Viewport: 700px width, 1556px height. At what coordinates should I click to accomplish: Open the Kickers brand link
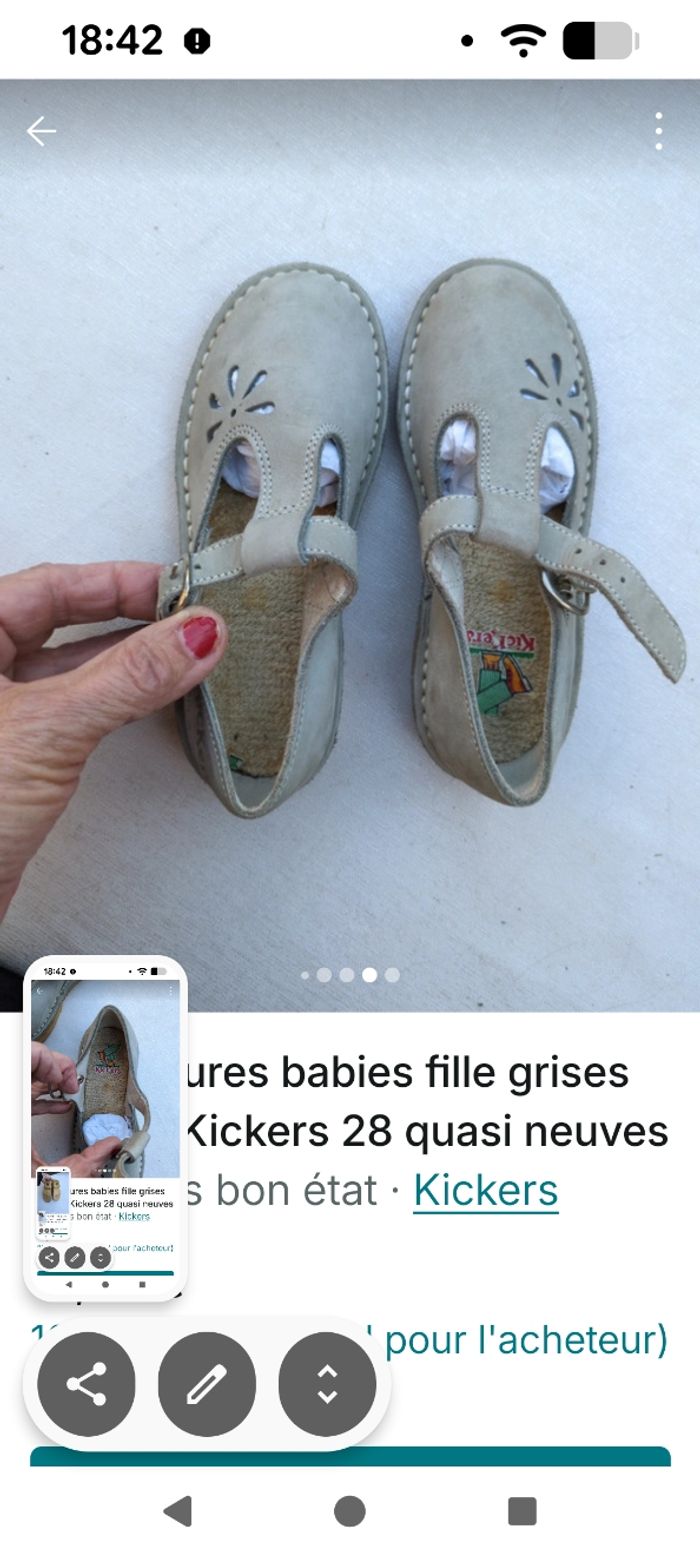pyautogui.click(x=485, y=1190)
